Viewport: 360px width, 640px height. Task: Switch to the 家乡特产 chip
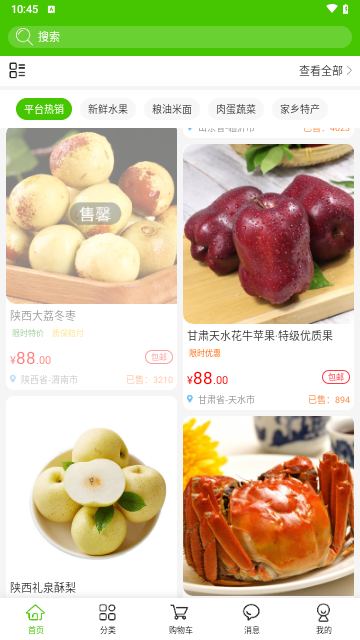(300, 109)
